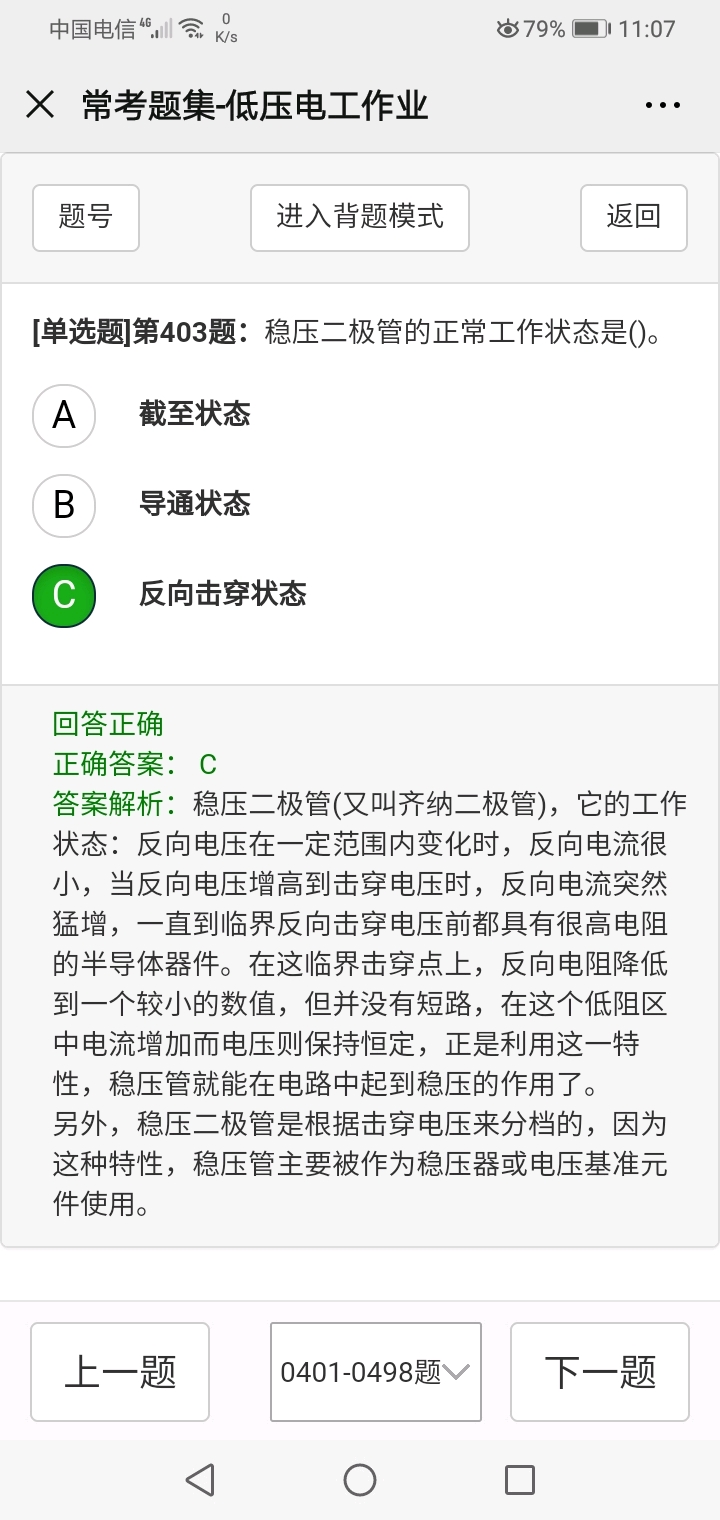Tap the system back navigation button
The width and height of the screenshot is (720, 1520).
[200, 1479]
